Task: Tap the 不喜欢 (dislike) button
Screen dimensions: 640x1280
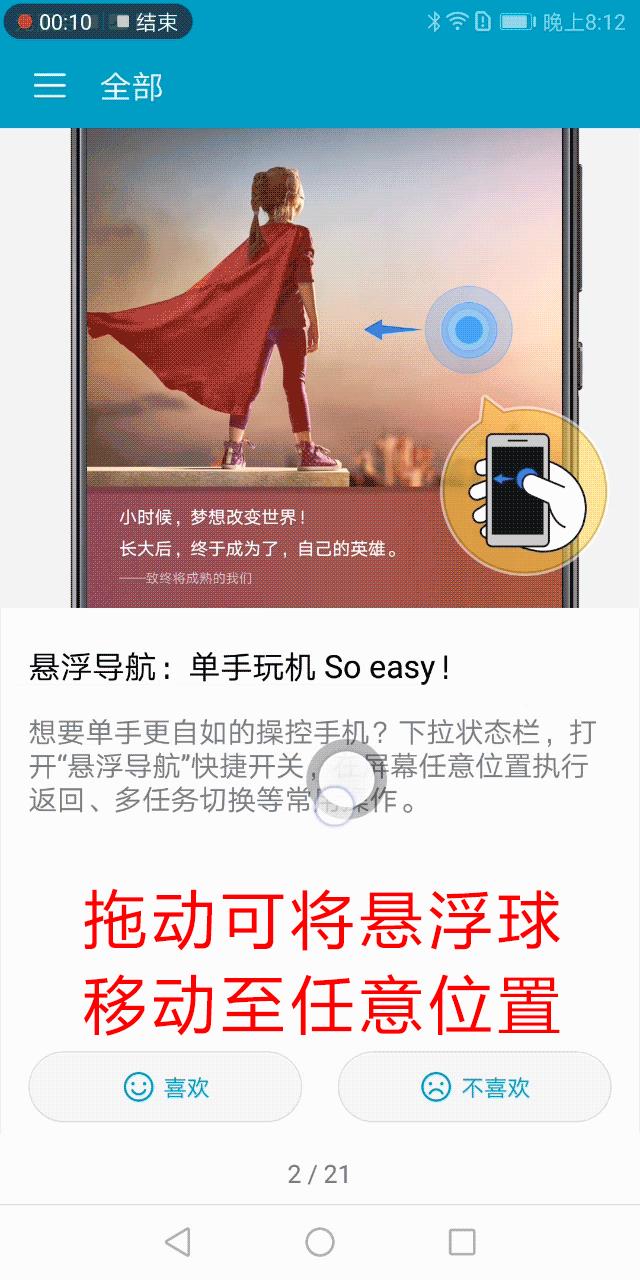Action: coord(475,1087)
